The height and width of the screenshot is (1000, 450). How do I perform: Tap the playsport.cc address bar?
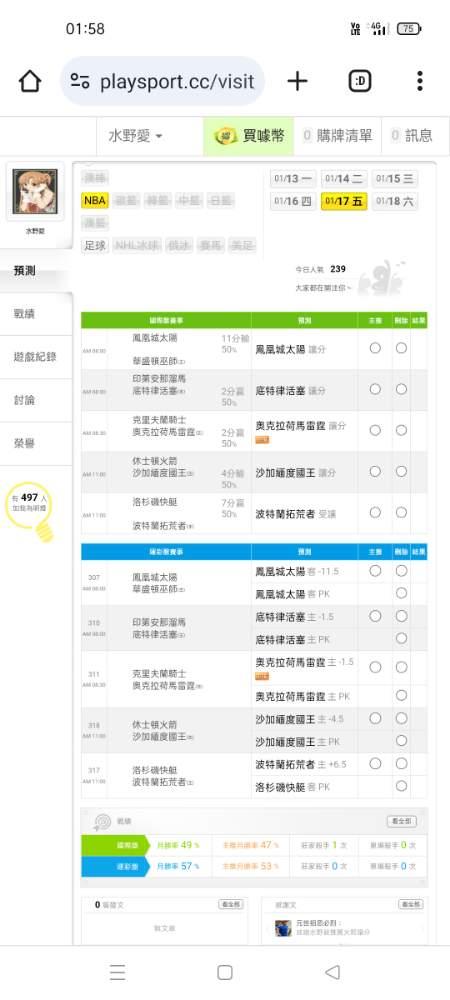coord(163,81)
